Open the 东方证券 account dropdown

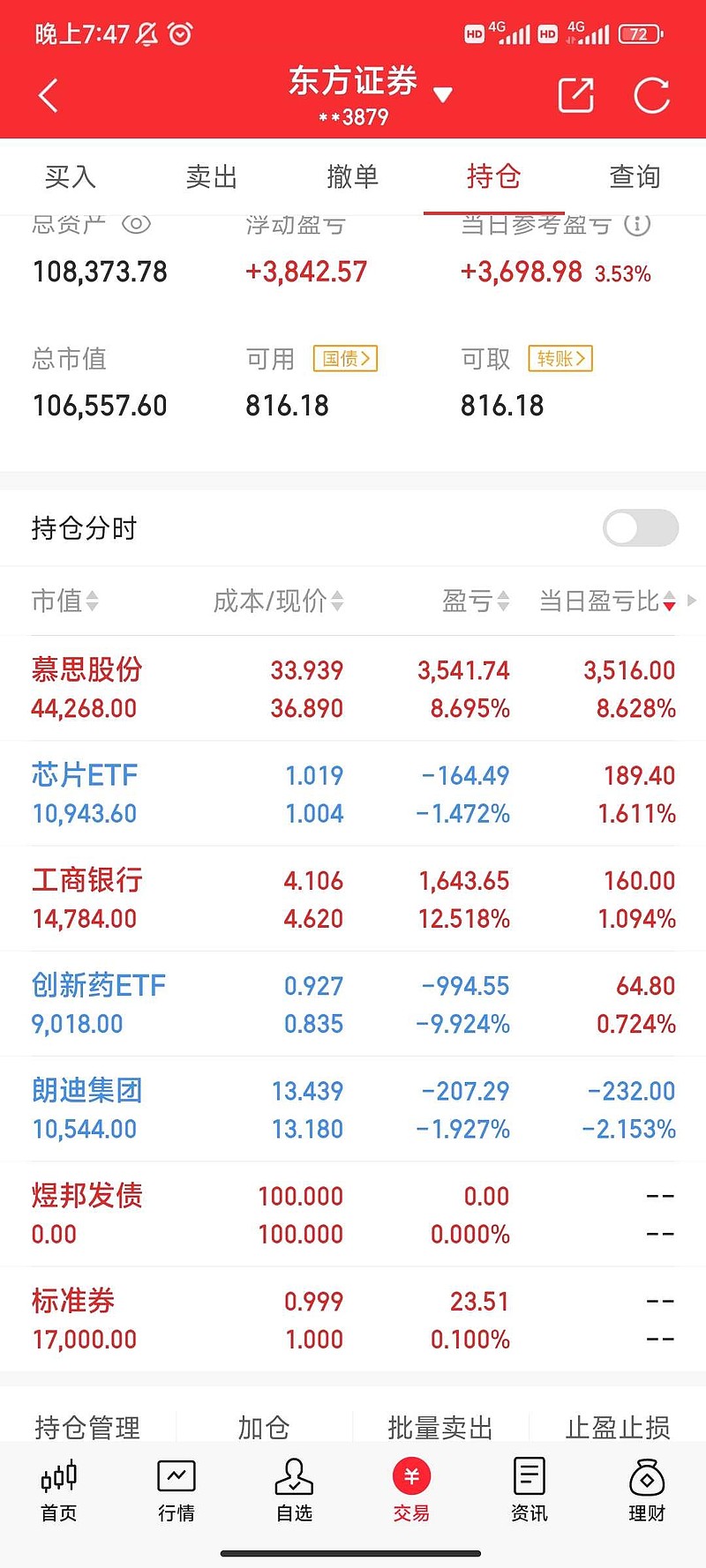pyautogui.click(x=371, y=93)
